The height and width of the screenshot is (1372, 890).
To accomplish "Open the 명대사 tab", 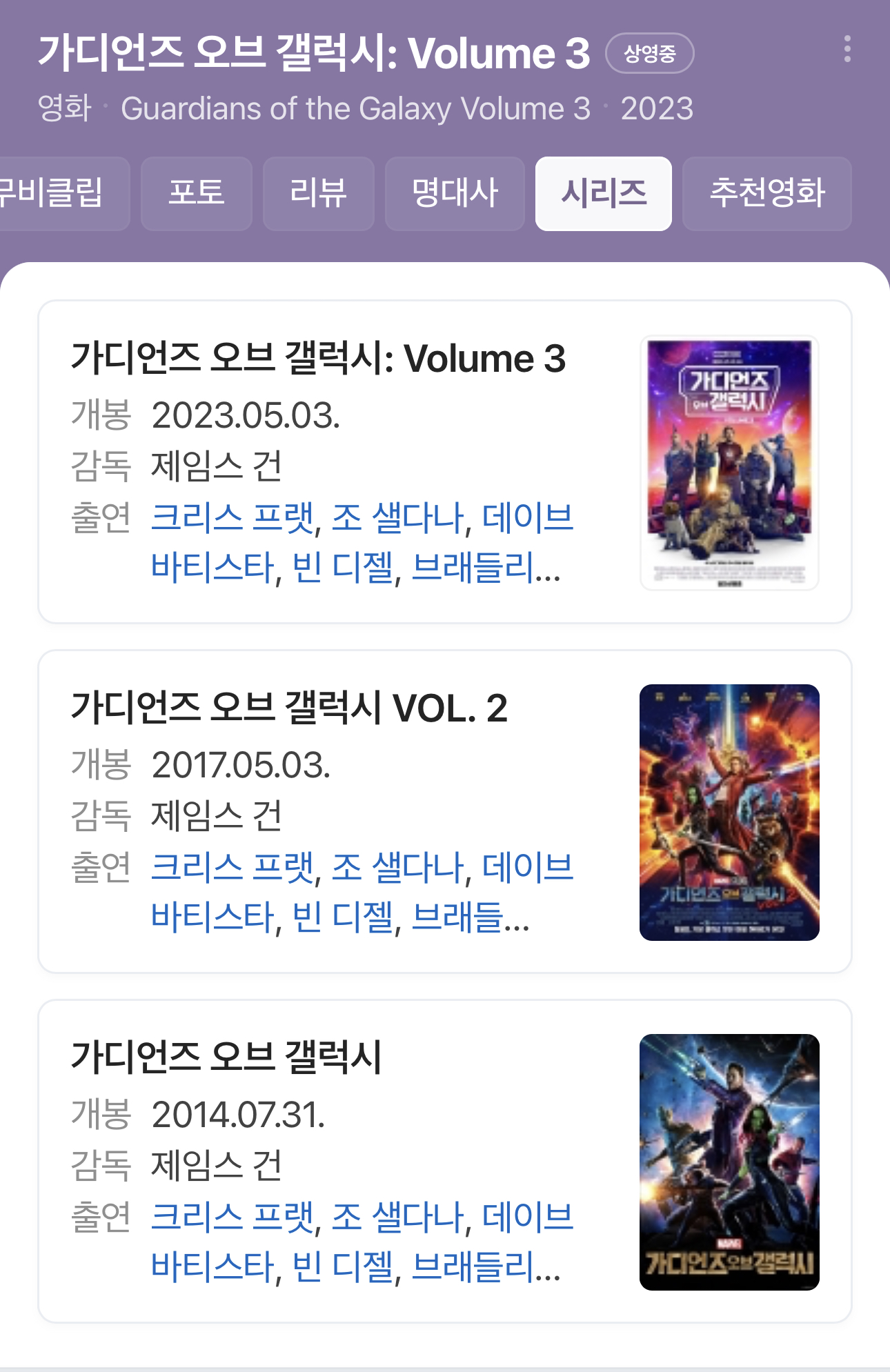I will [x=455, y=193].
